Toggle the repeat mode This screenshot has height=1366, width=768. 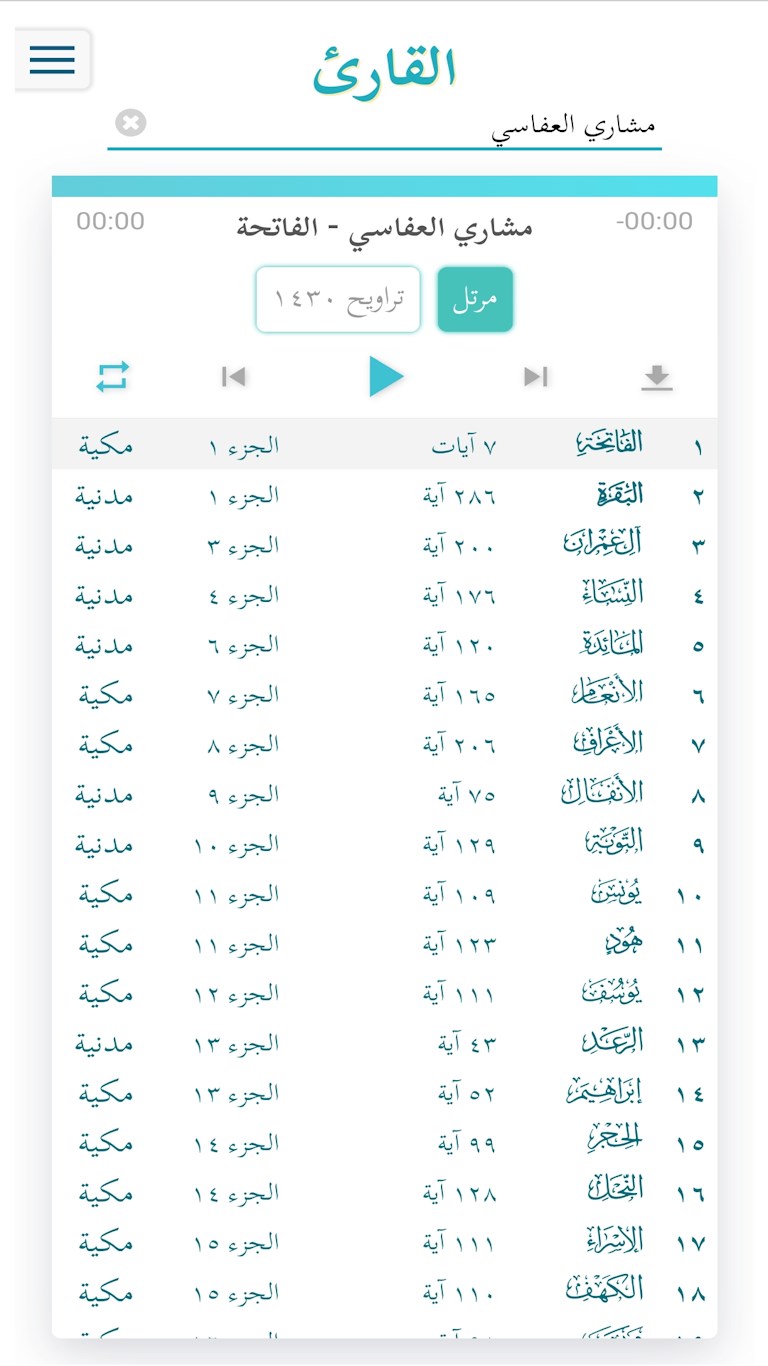tap(113, 377)
